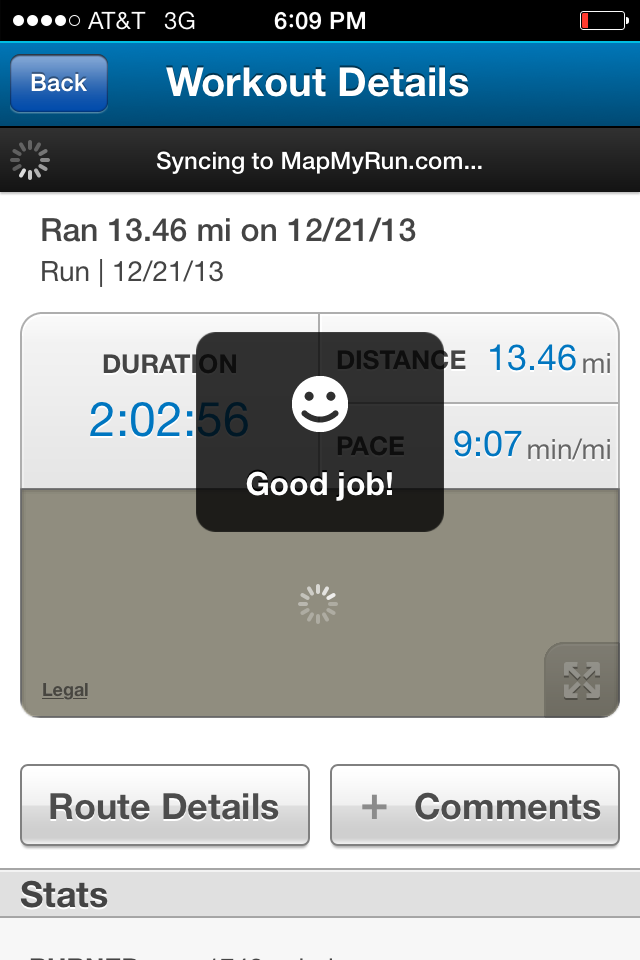Open Route Details

[165, 806]
